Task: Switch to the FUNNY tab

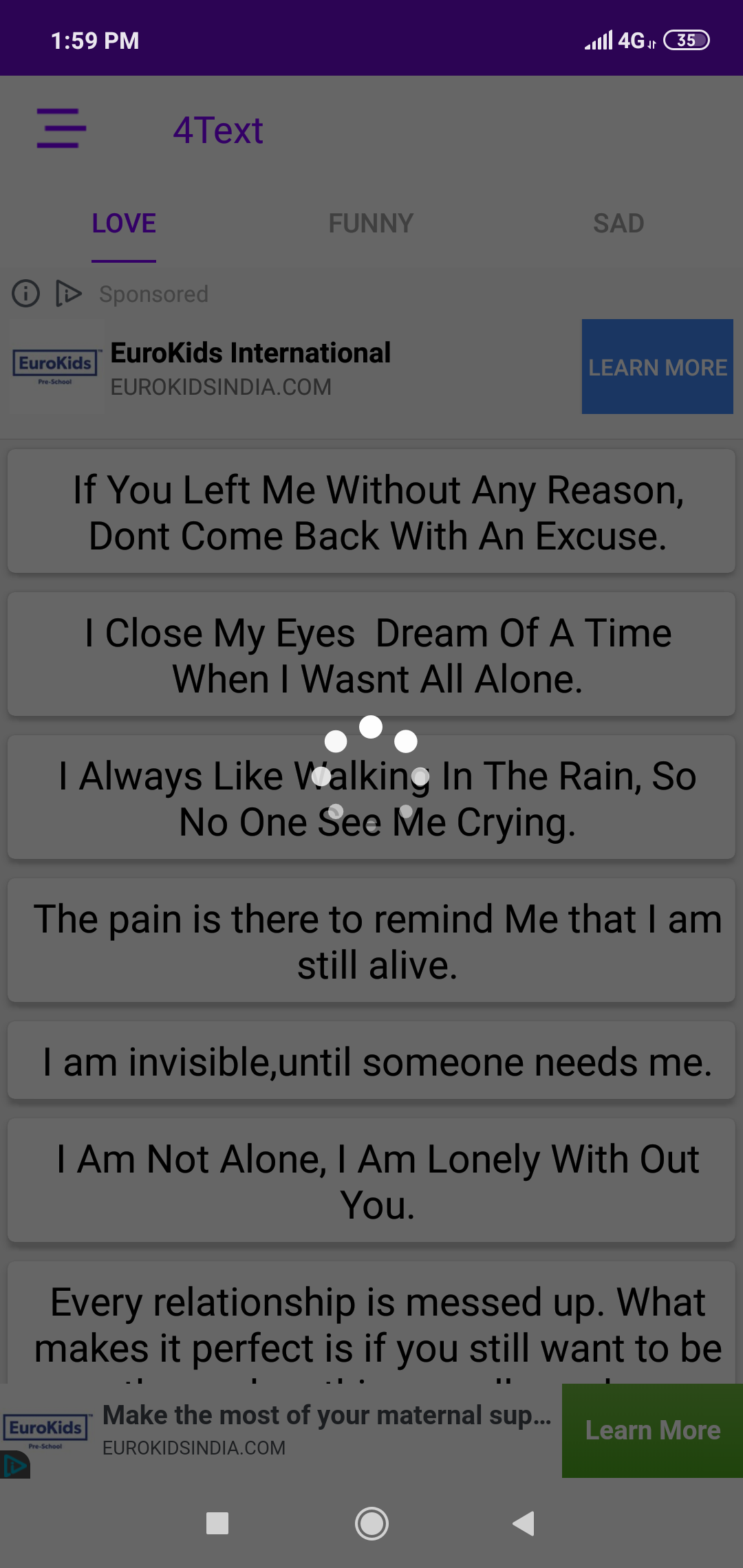Action: click(x=371, y=224)
